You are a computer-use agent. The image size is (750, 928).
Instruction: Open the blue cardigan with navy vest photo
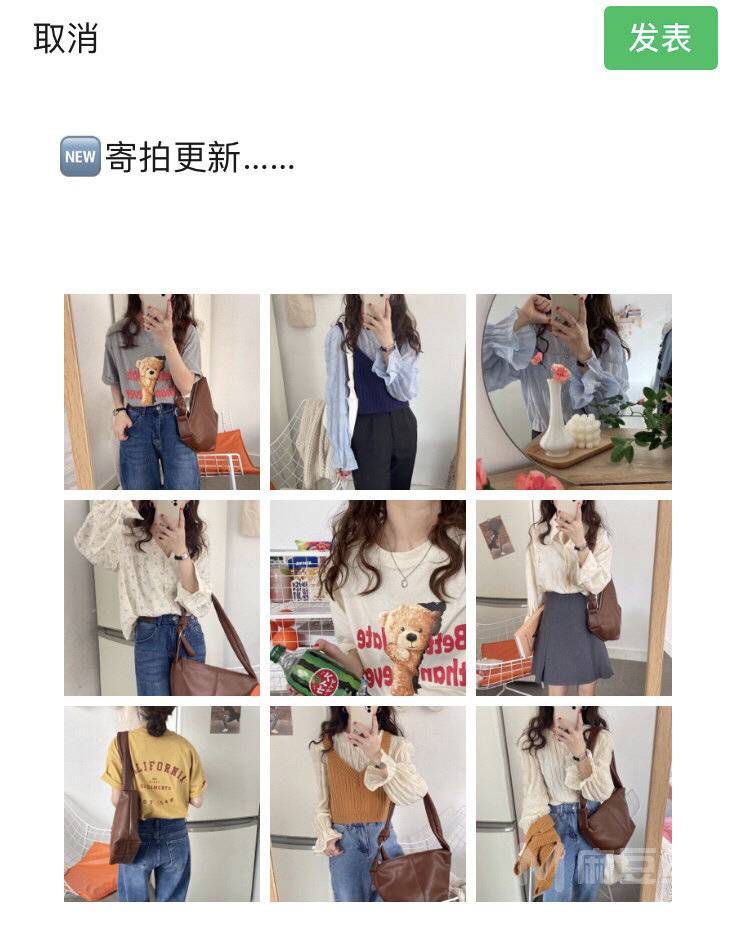click(x=367, y=391)
